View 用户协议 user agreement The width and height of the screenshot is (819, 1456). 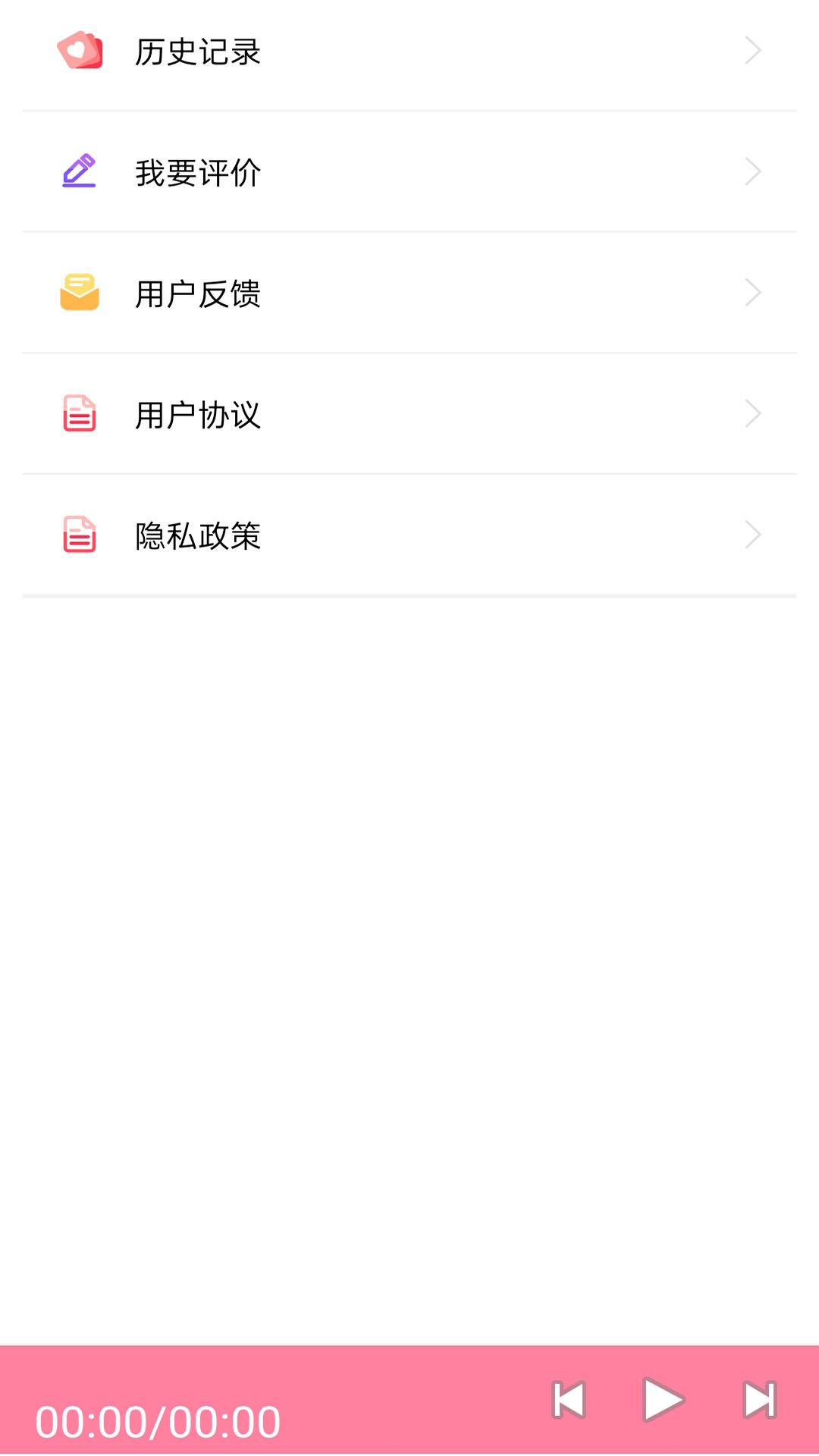[409, 414]
